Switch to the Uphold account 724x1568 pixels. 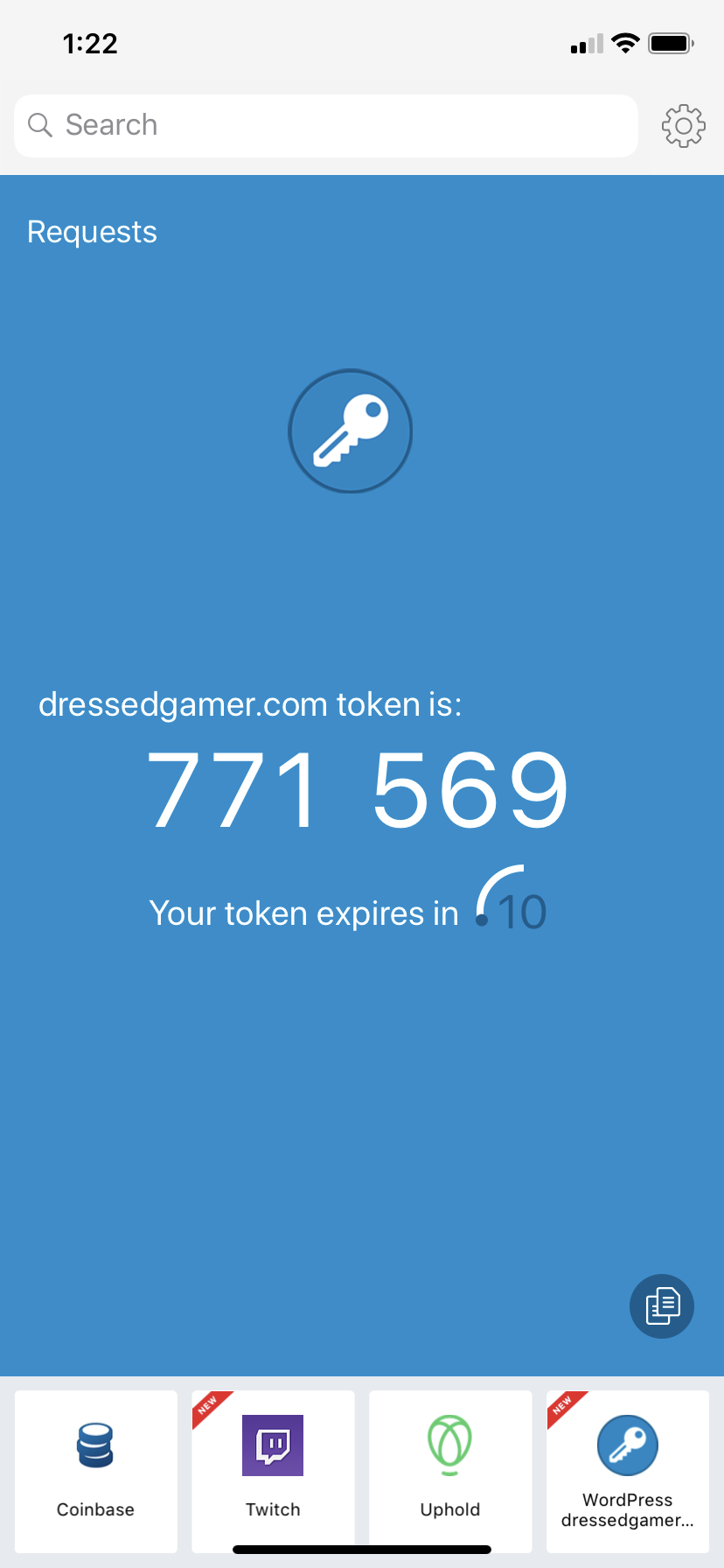pyautogui.click(x=450, y=1470)
